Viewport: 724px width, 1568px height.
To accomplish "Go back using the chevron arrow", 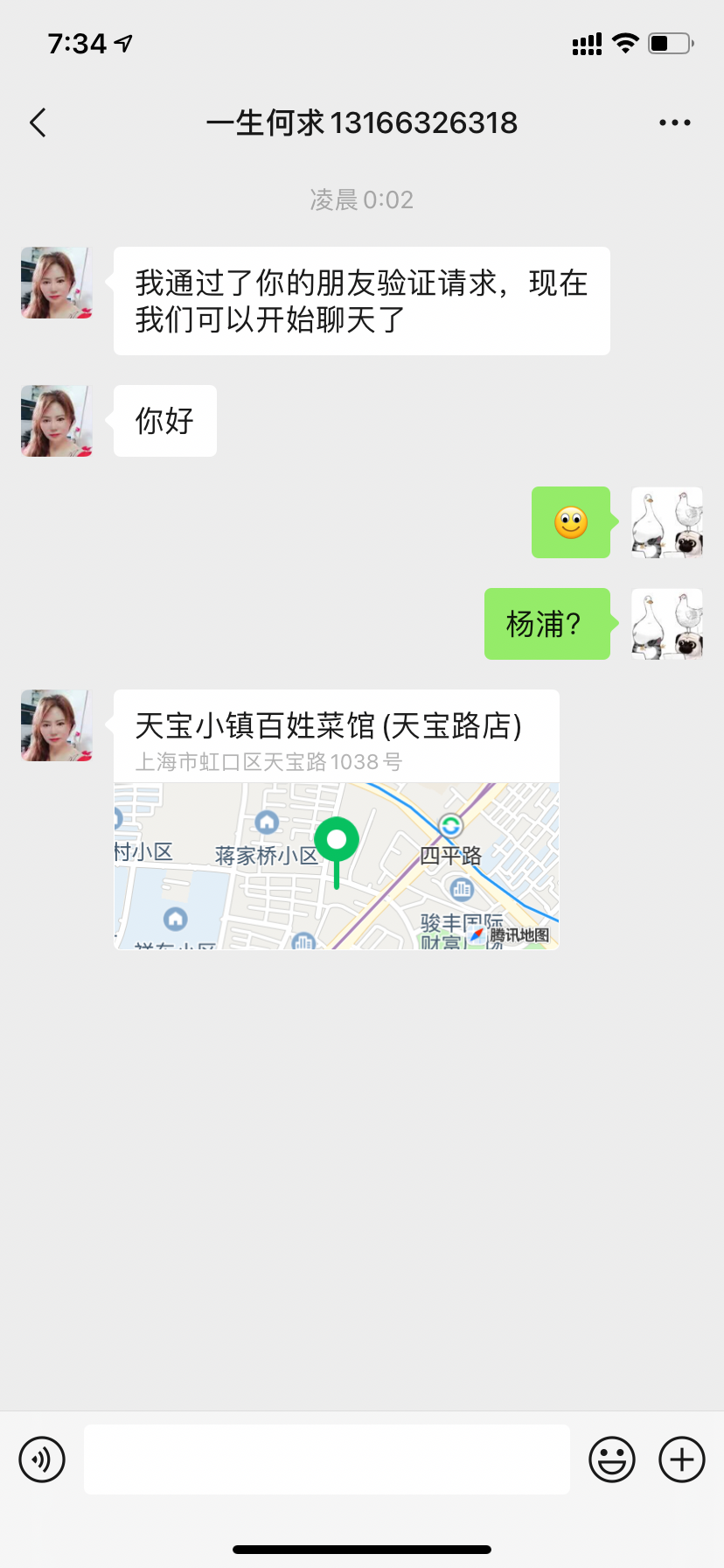I will click(x=38, y=122).
